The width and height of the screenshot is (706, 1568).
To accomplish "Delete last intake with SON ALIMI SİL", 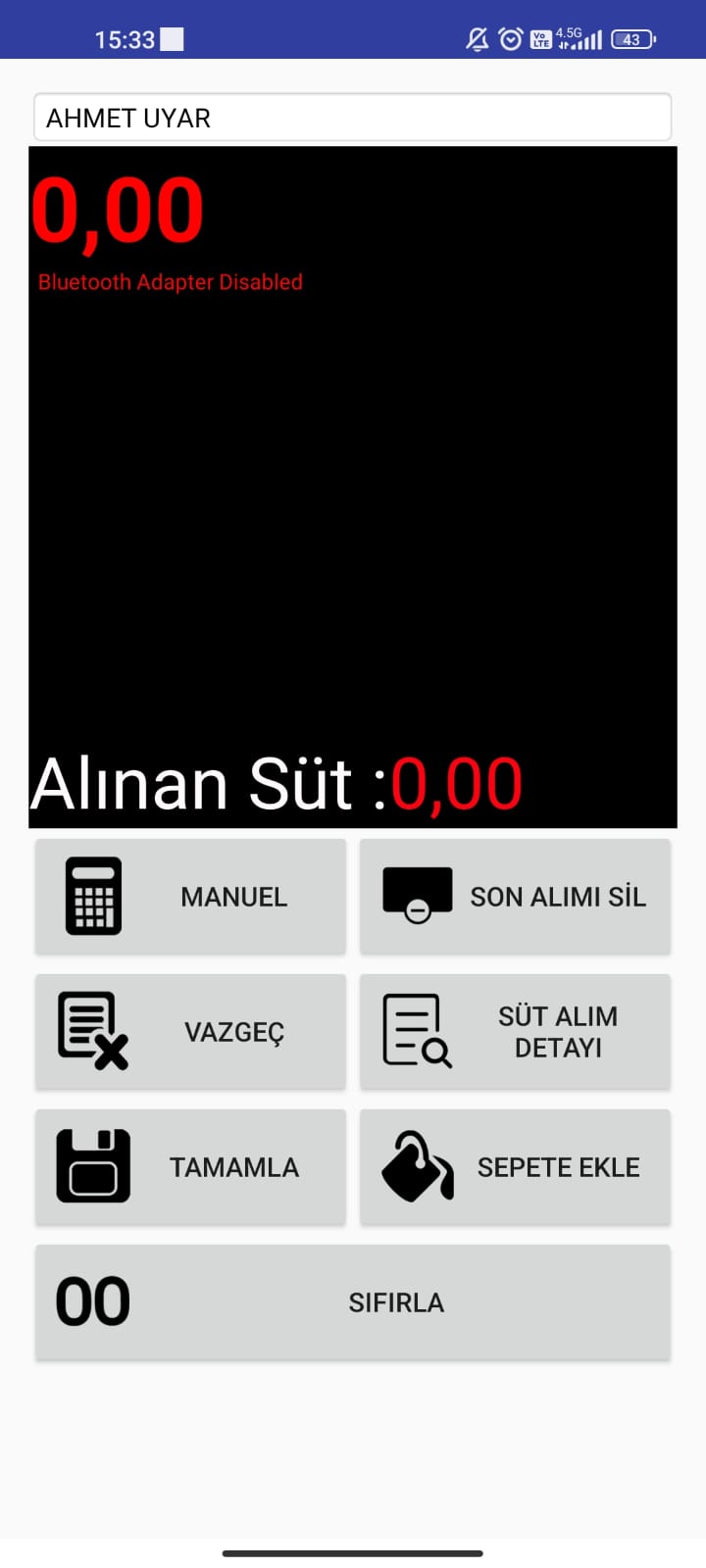I will click(515, 896).
